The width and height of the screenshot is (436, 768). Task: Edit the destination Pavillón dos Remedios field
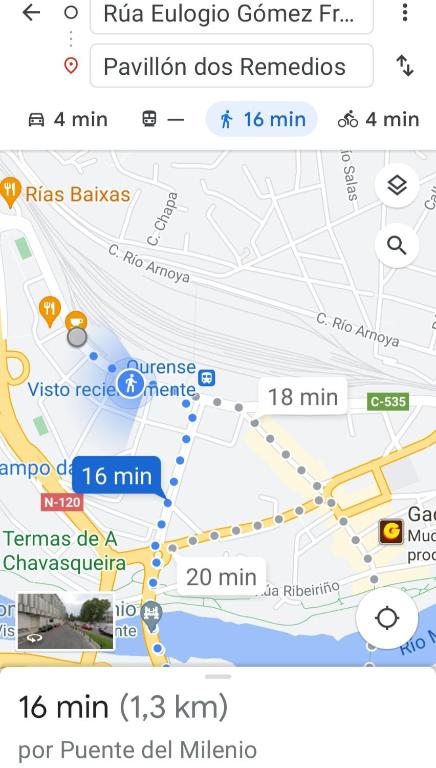pos(232,66)
